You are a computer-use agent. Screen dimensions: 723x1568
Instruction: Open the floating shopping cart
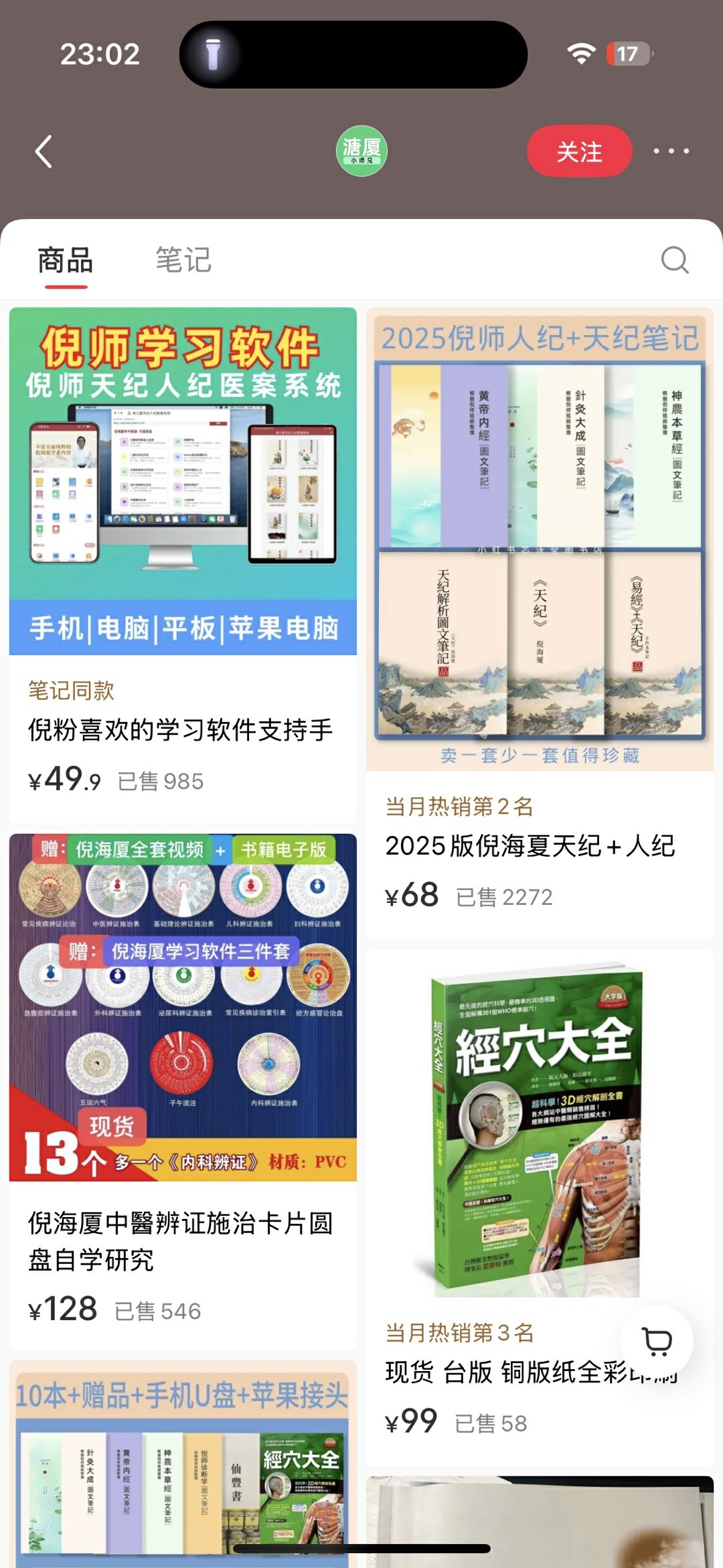657,1341
